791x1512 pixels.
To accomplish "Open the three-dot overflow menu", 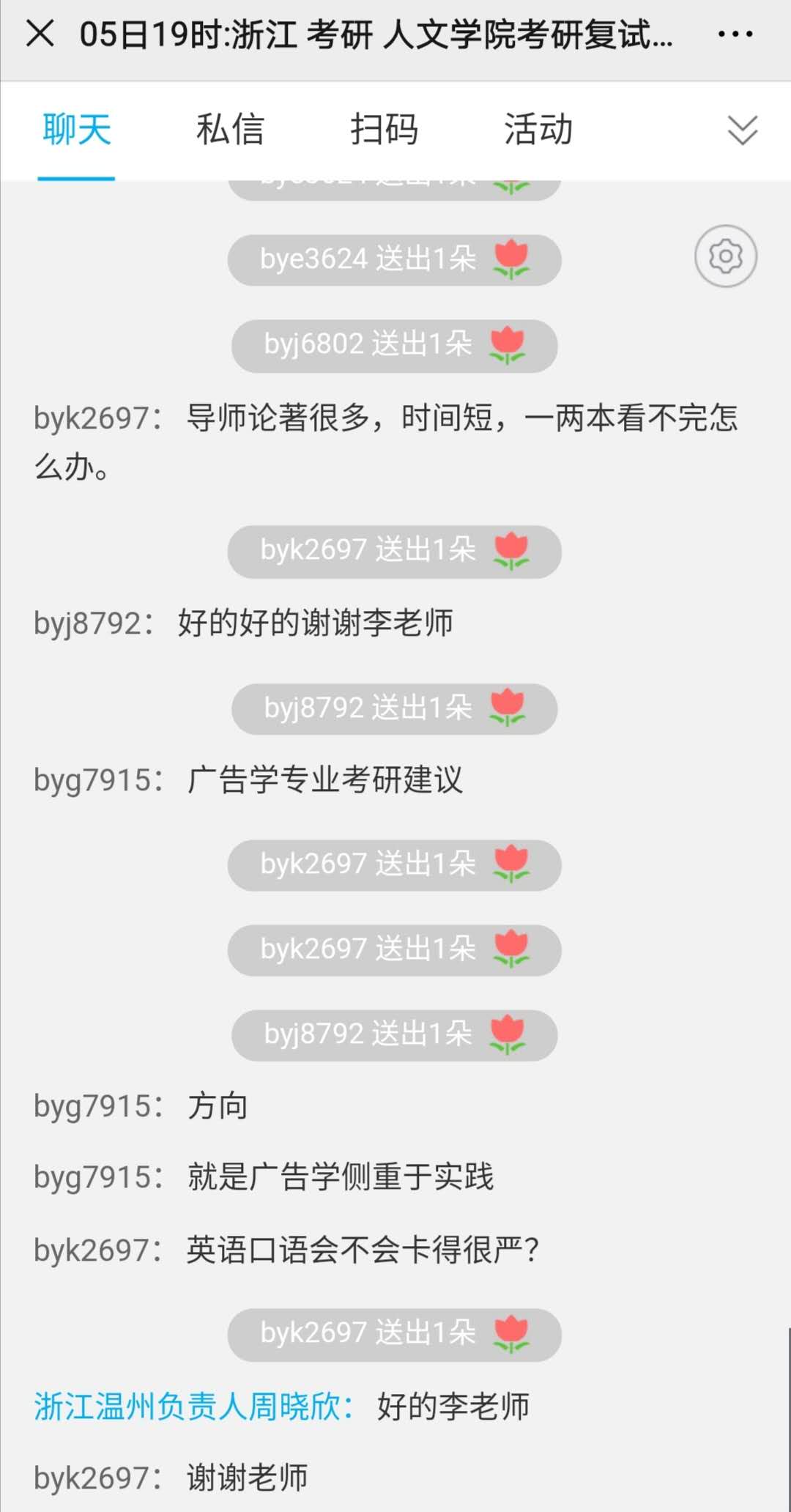I will (x=735, y=34).
